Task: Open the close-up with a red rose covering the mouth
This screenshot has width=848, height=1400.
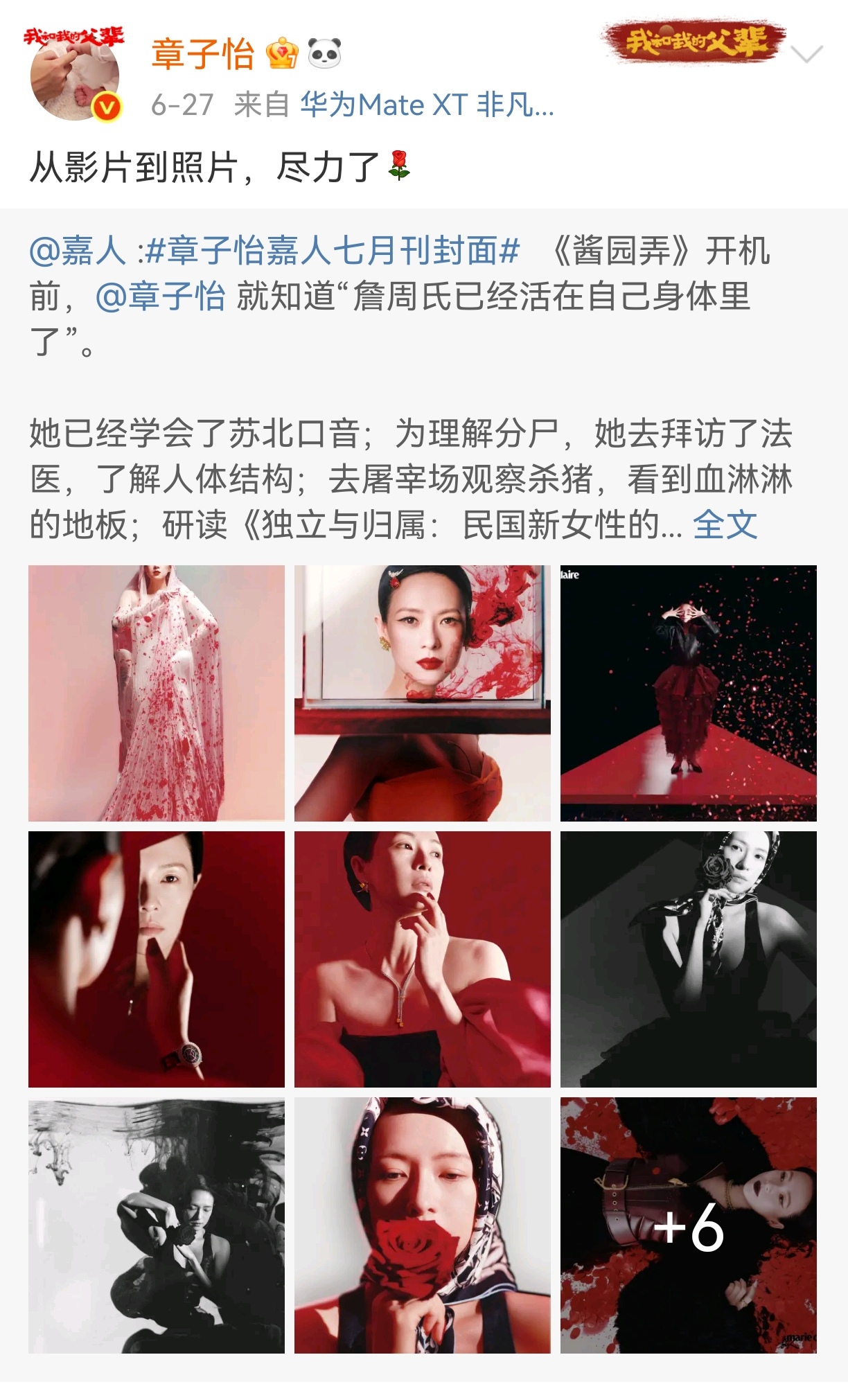Action: click(423, 1225)
